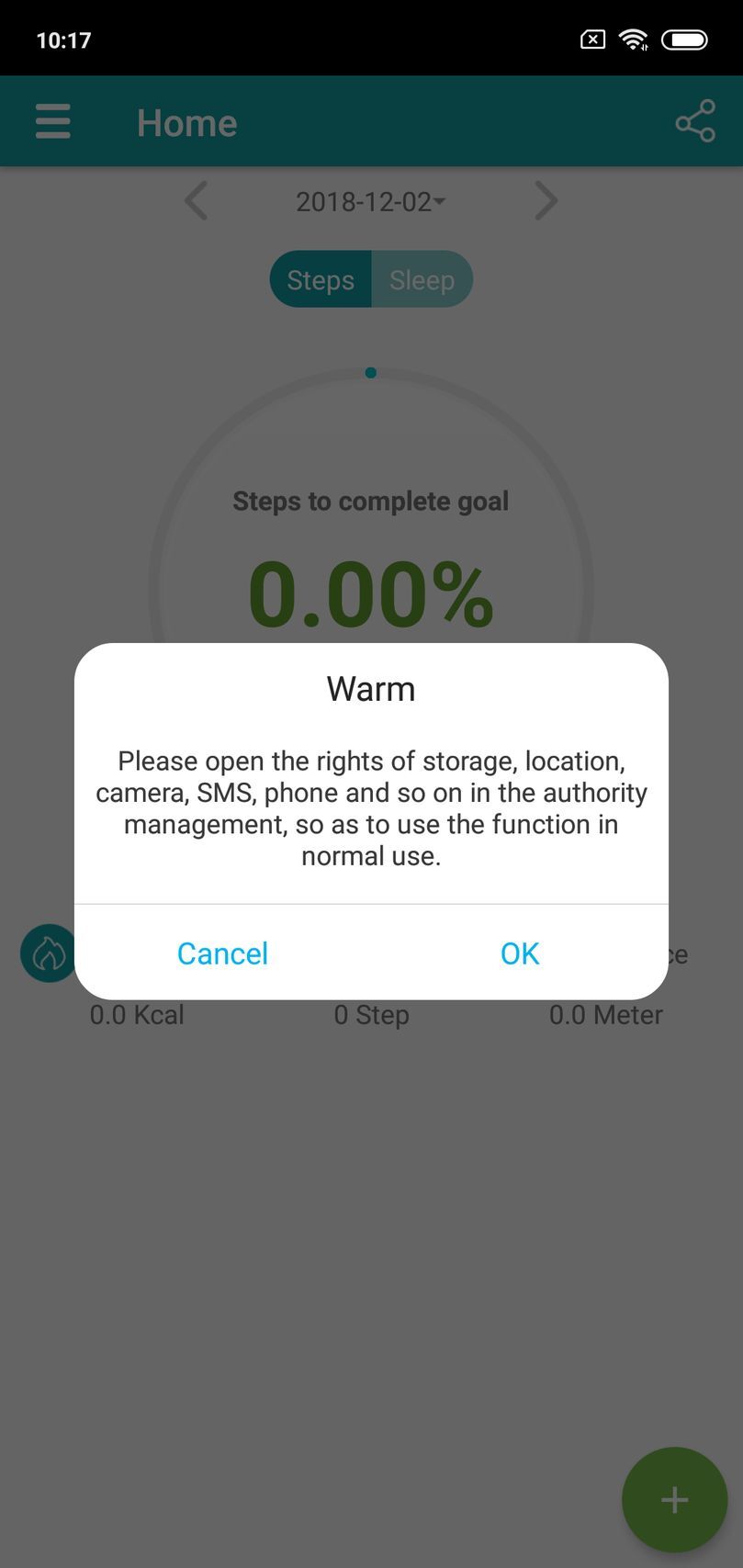Tap the green plus floating button

(674, 1499)
